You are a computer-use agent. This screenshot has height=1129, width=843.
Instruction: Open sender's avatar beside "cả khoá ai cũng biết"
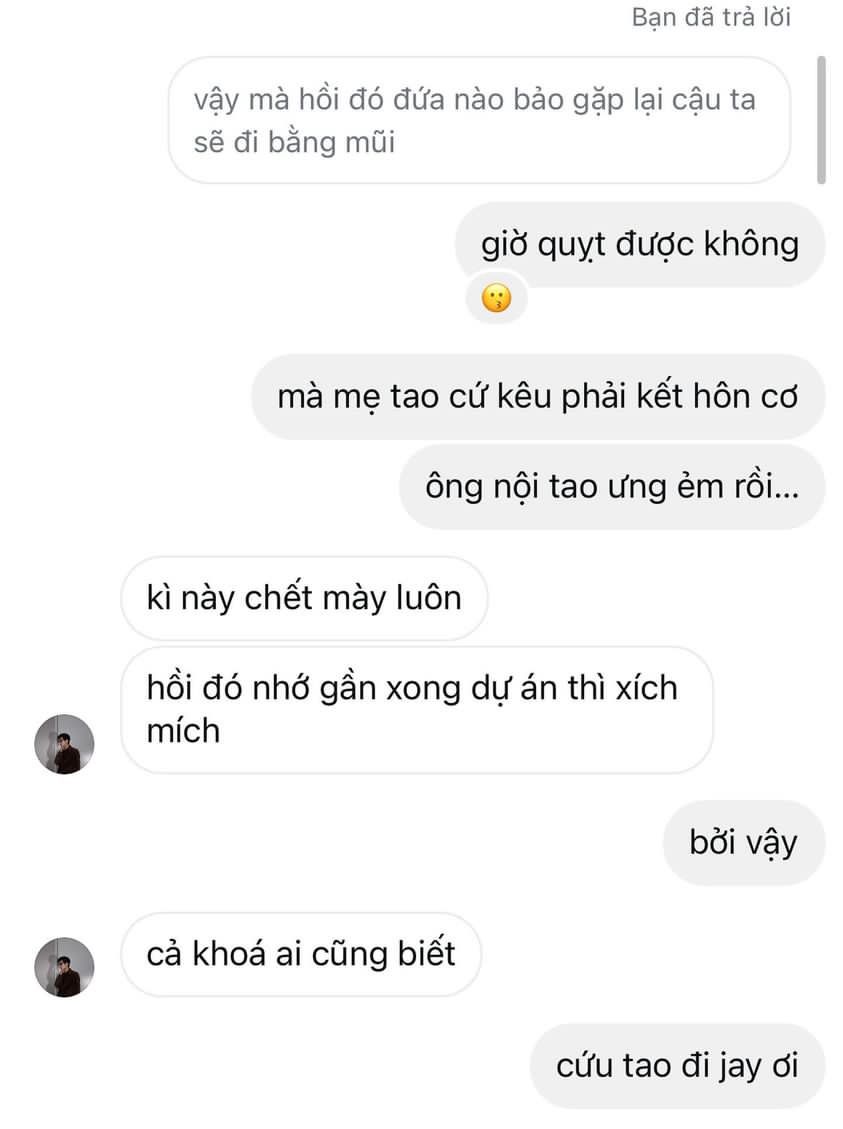coord(64,967)
